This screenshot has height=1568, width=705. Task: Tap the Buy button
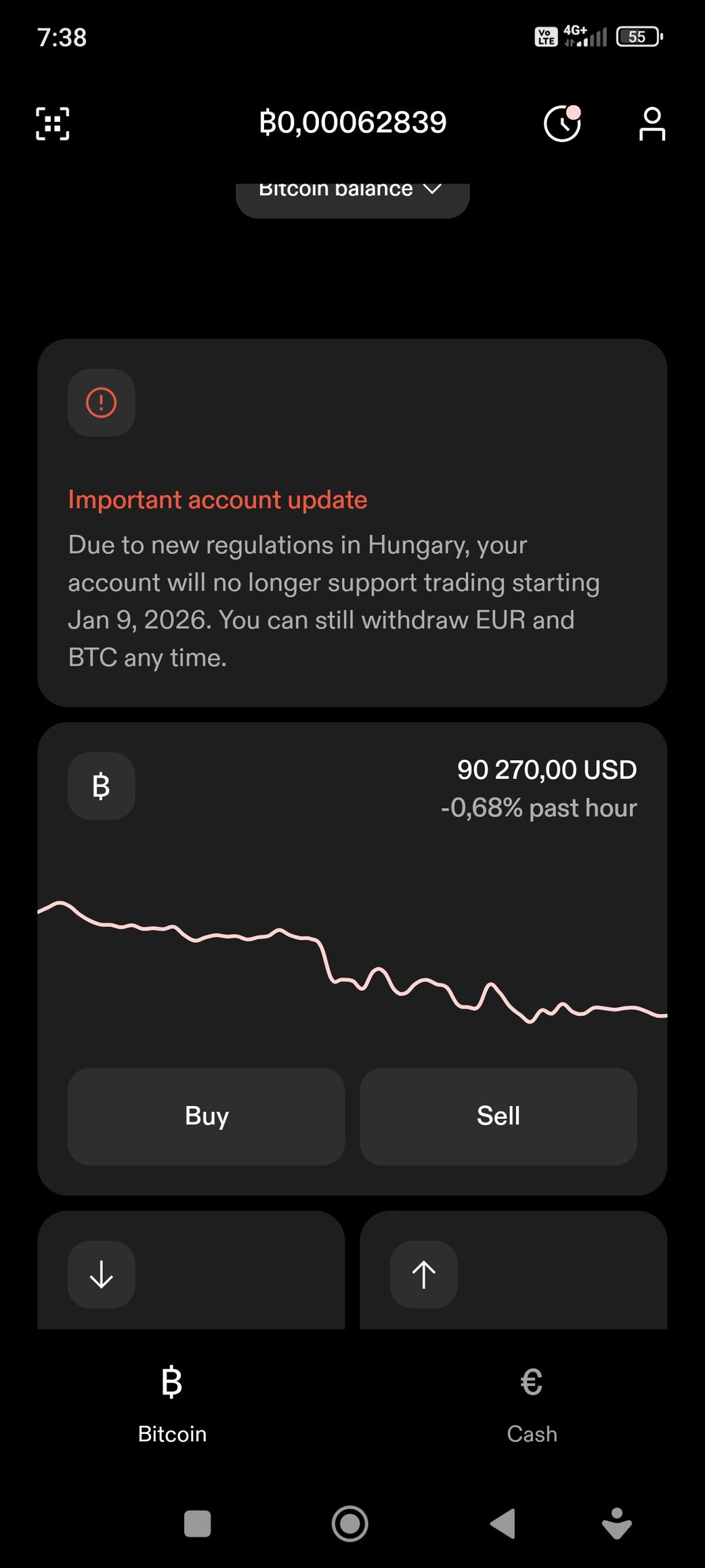pos(207,1116)
